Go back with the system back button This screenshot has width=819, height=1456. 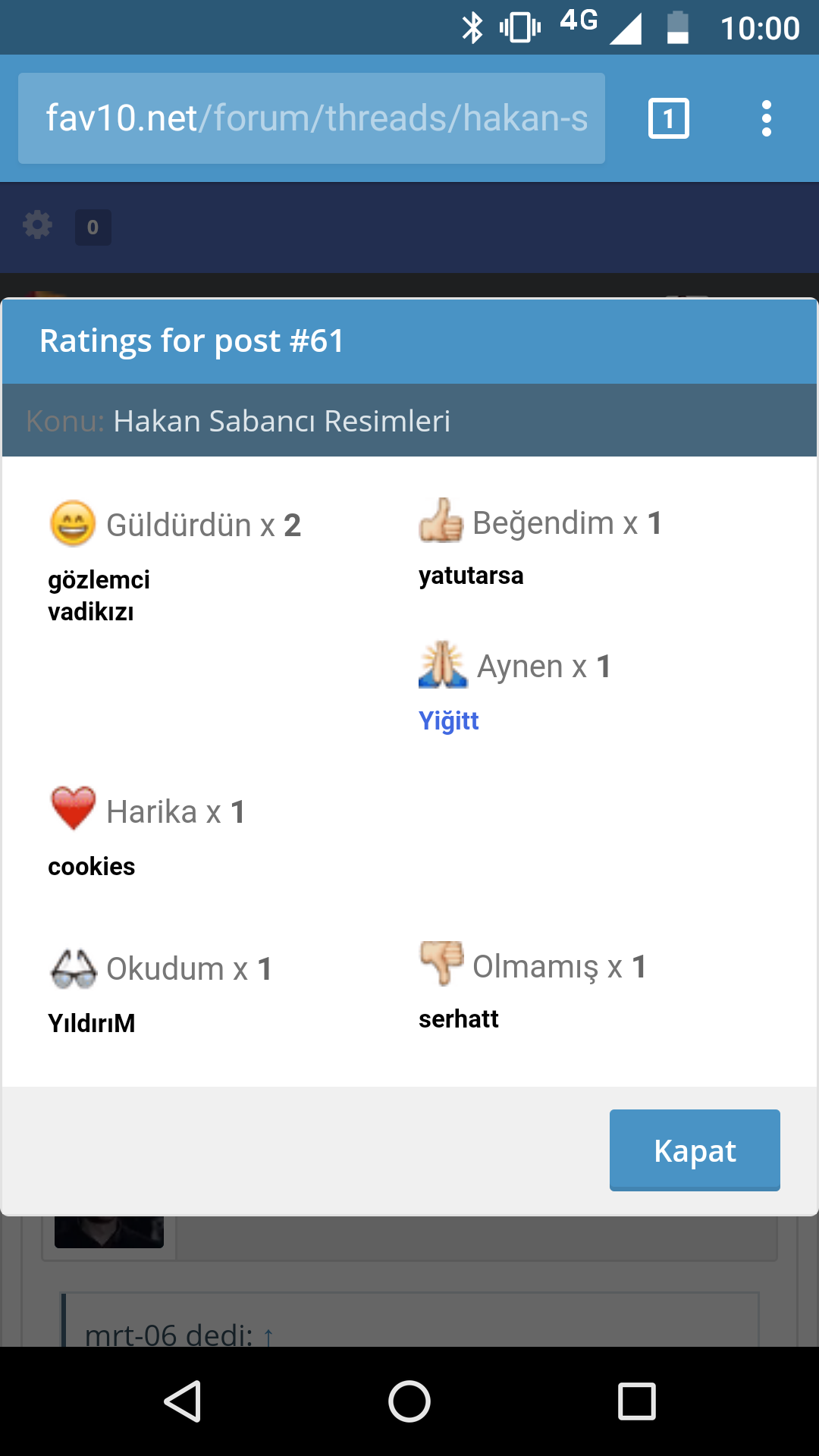(x=182, y=1401)
